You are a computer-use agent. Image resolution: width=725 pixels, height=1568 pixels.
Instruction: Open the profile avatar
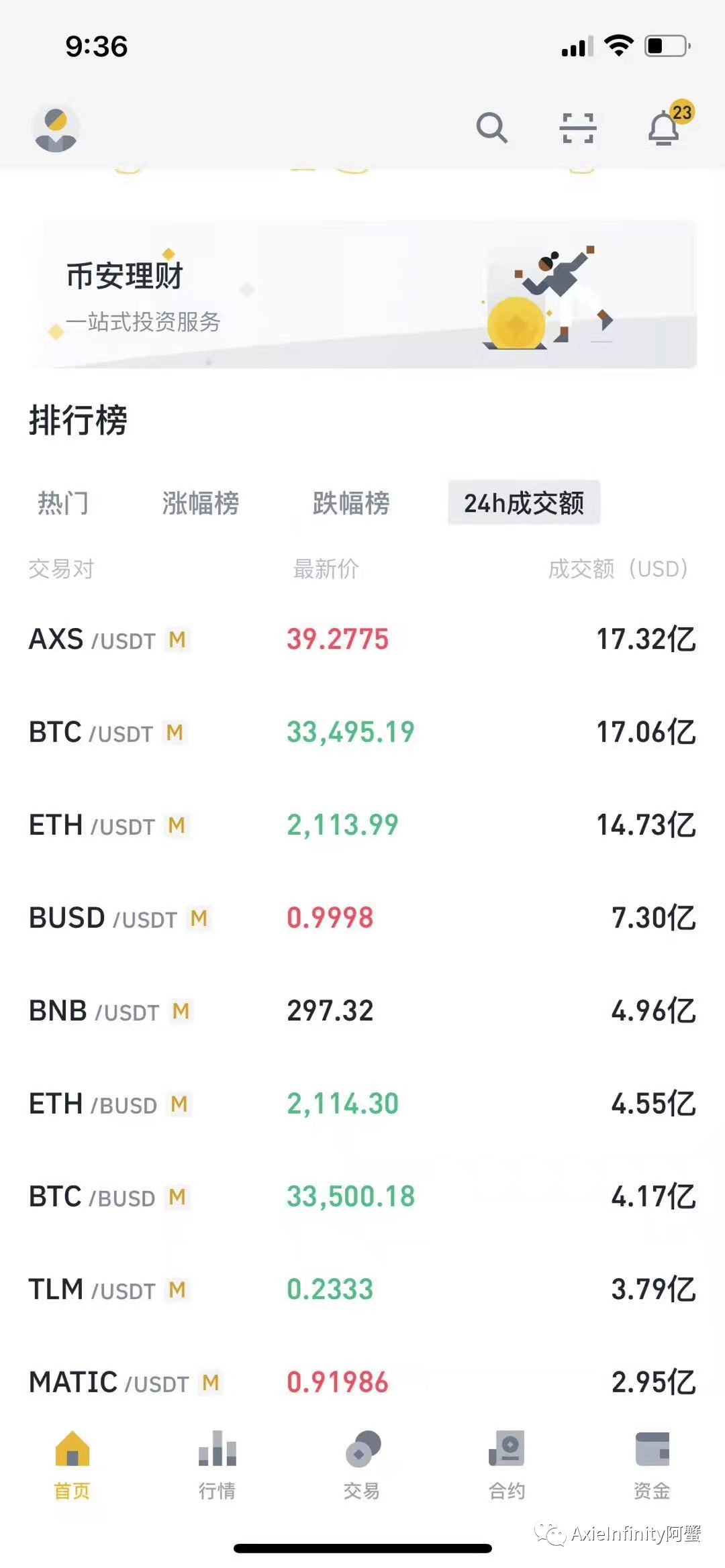click(56, 128)
